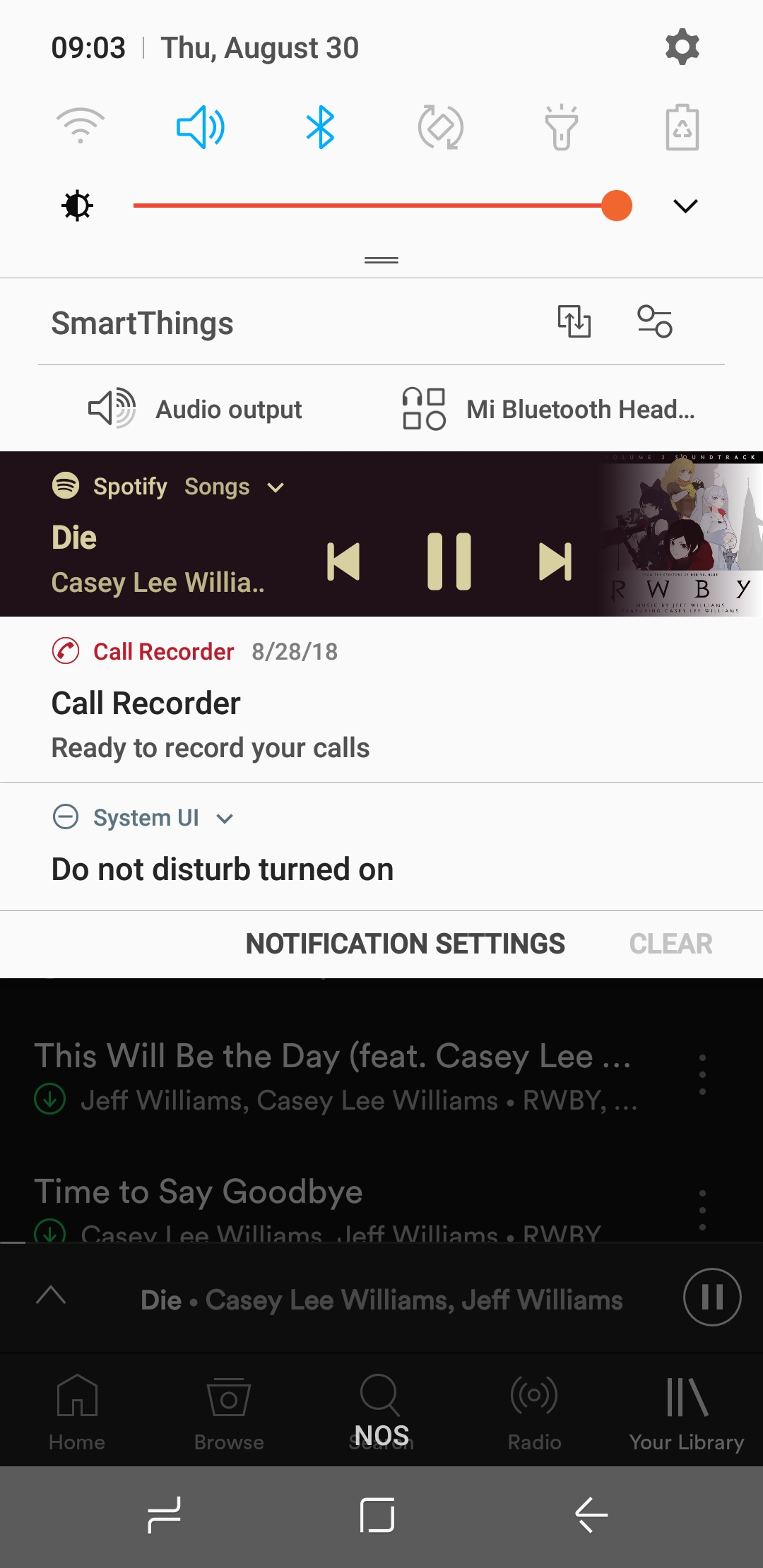763x1568 pixels.
Task: Pause the song Die in Spotify notification
Action: point(449,562)
